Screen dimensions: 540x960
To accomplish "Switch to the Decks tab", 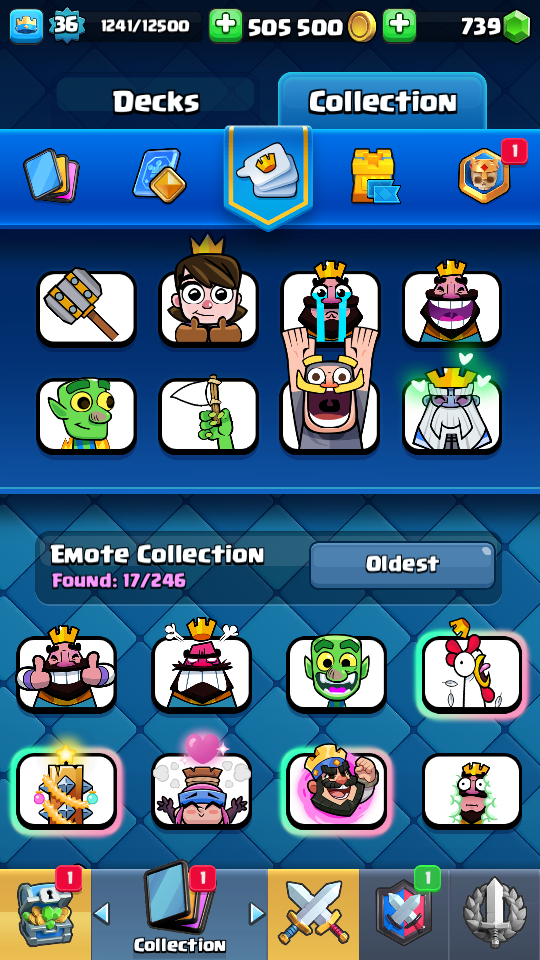I will (x=156, y=101).
